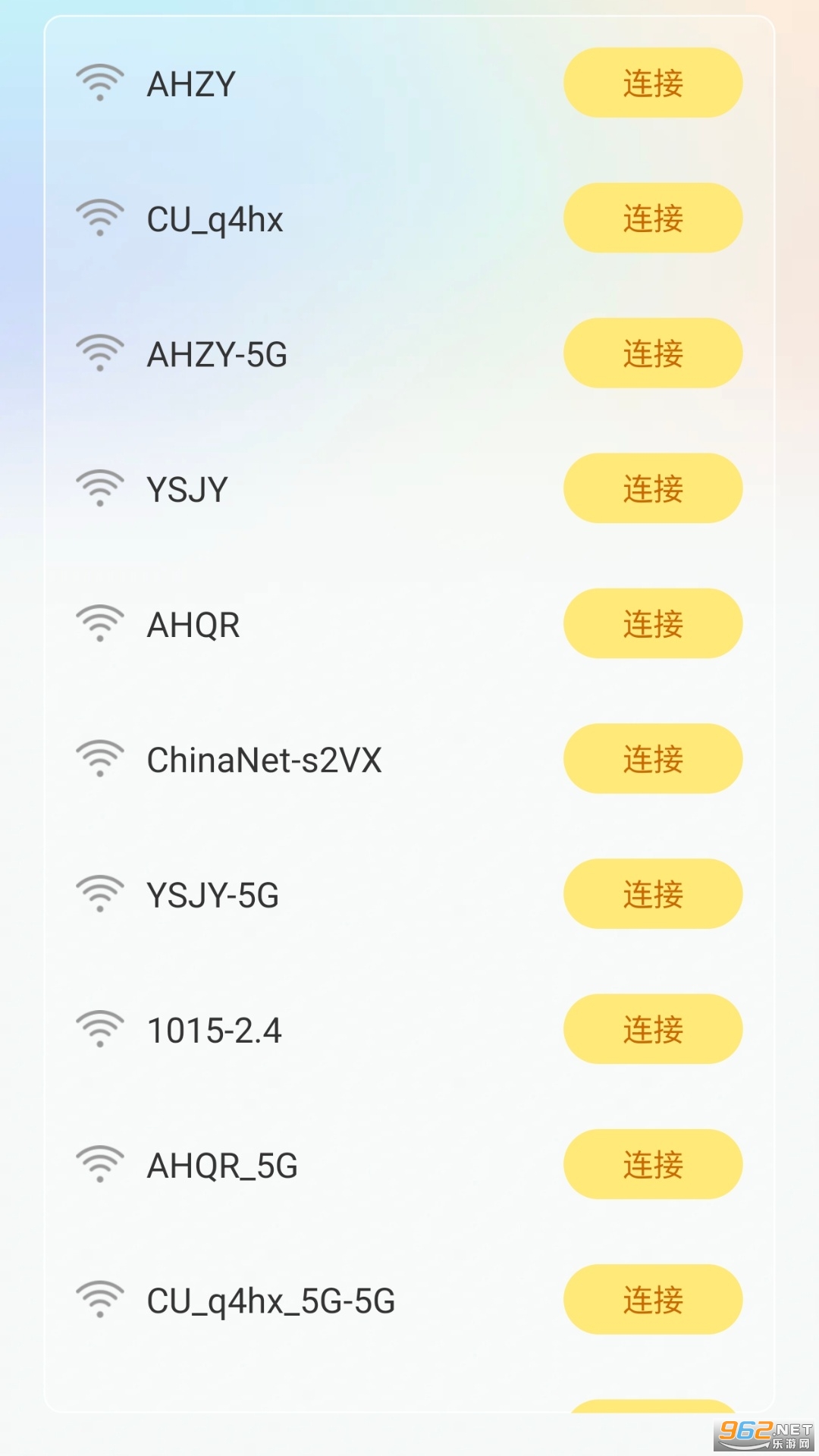The width and height of the screenshot is (819, 1456).
Task: Click the WiFi signal icon beside AHQR_5G
Action: 99,1164
